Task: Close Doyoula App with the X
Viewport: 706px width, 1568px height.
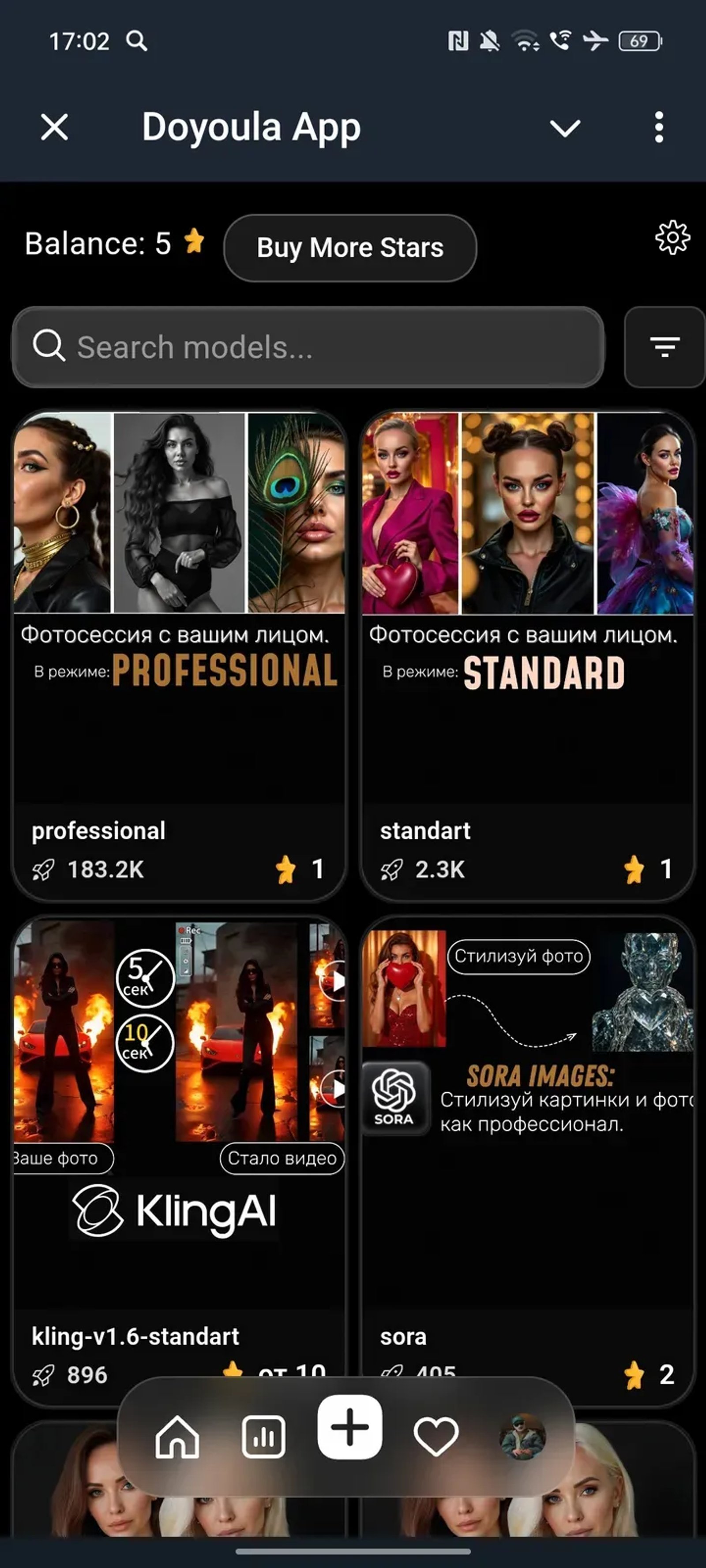Action: [53, 127]
